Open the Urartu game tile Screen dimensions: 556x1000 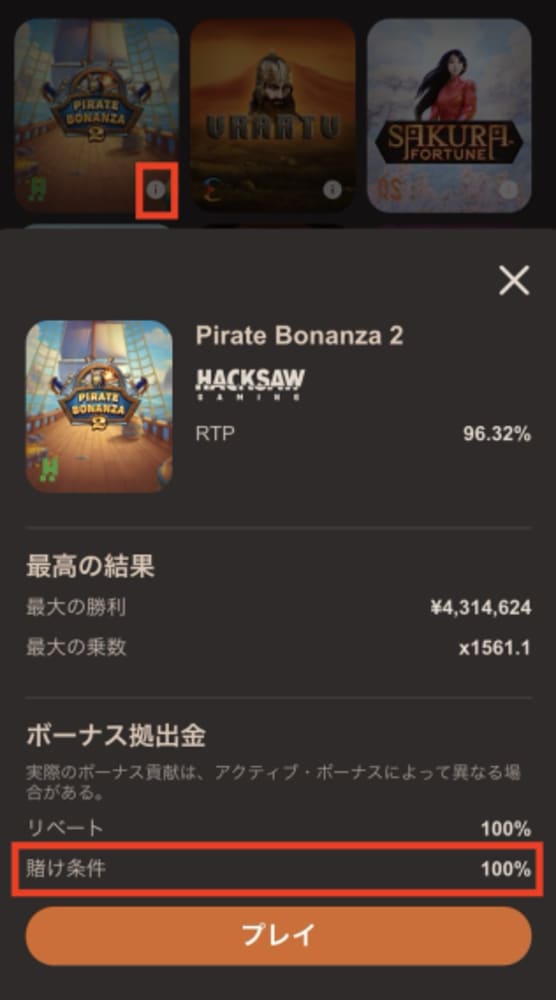click(x=272, y=115)
